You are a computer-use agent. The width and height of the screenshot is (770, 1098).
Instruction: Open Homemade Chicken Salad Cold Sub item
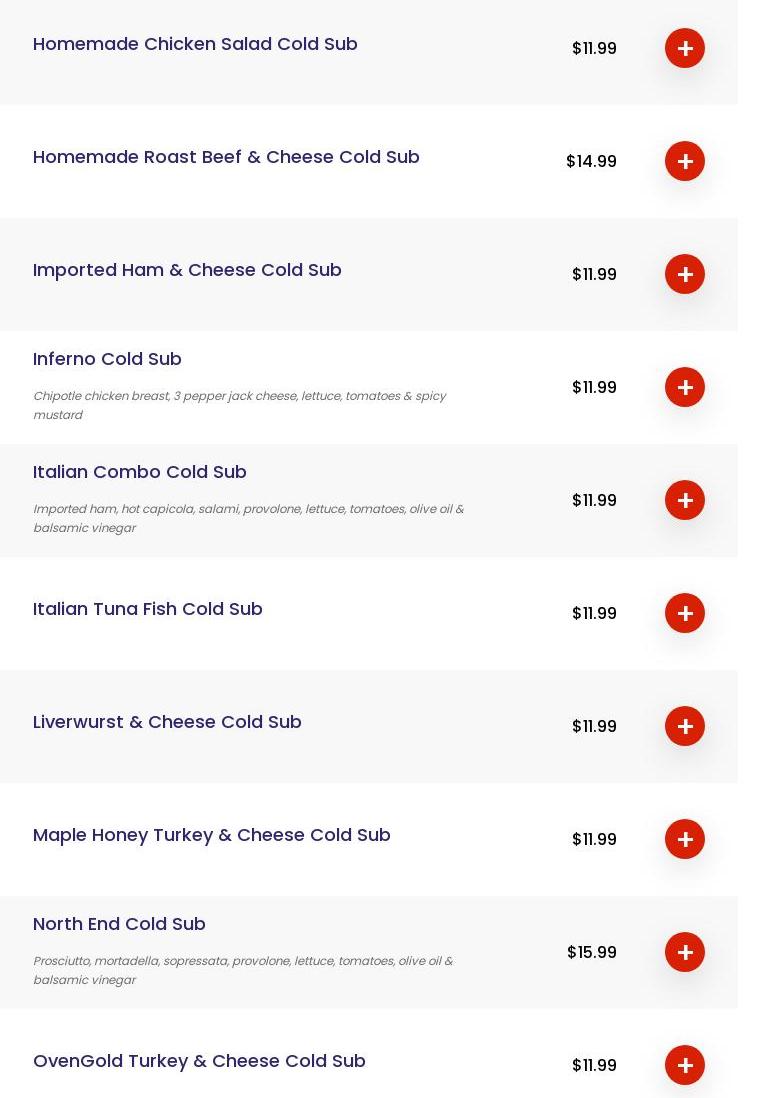(x=195, y=44)
